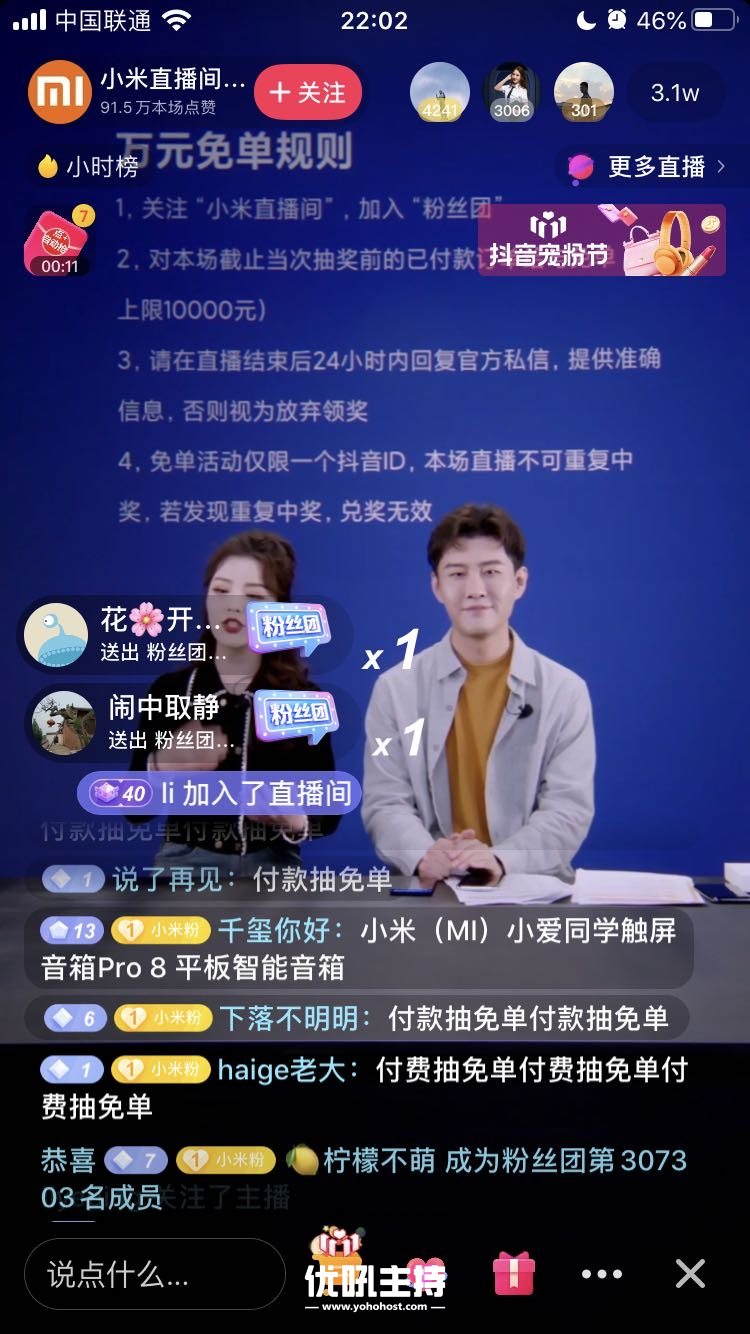
Task: Open the 抖音宠粉节 promo banner
Action: (x=602, y=241)
